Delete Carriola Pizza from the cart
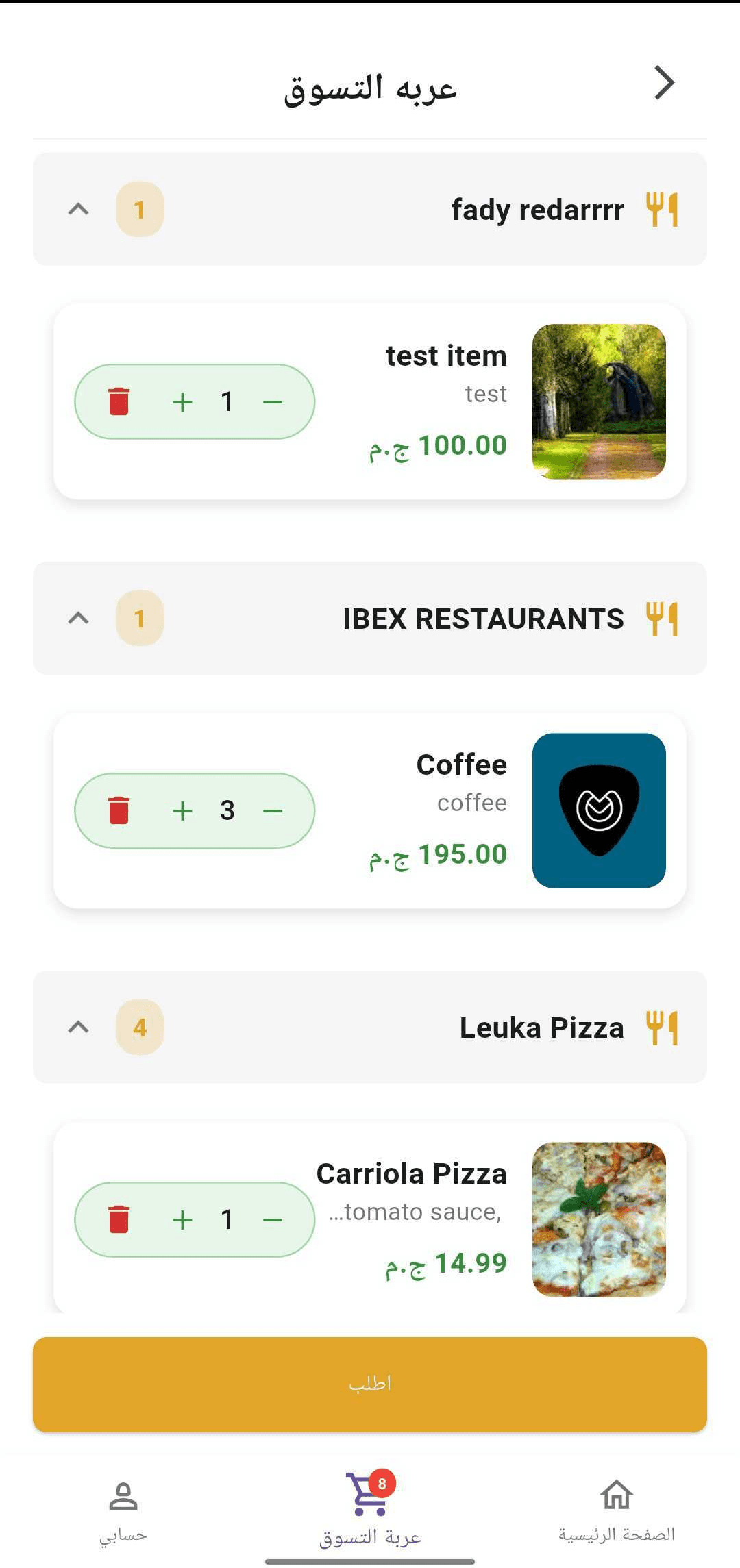Viewport: 740px width, 1568px height. point(119,1219)
